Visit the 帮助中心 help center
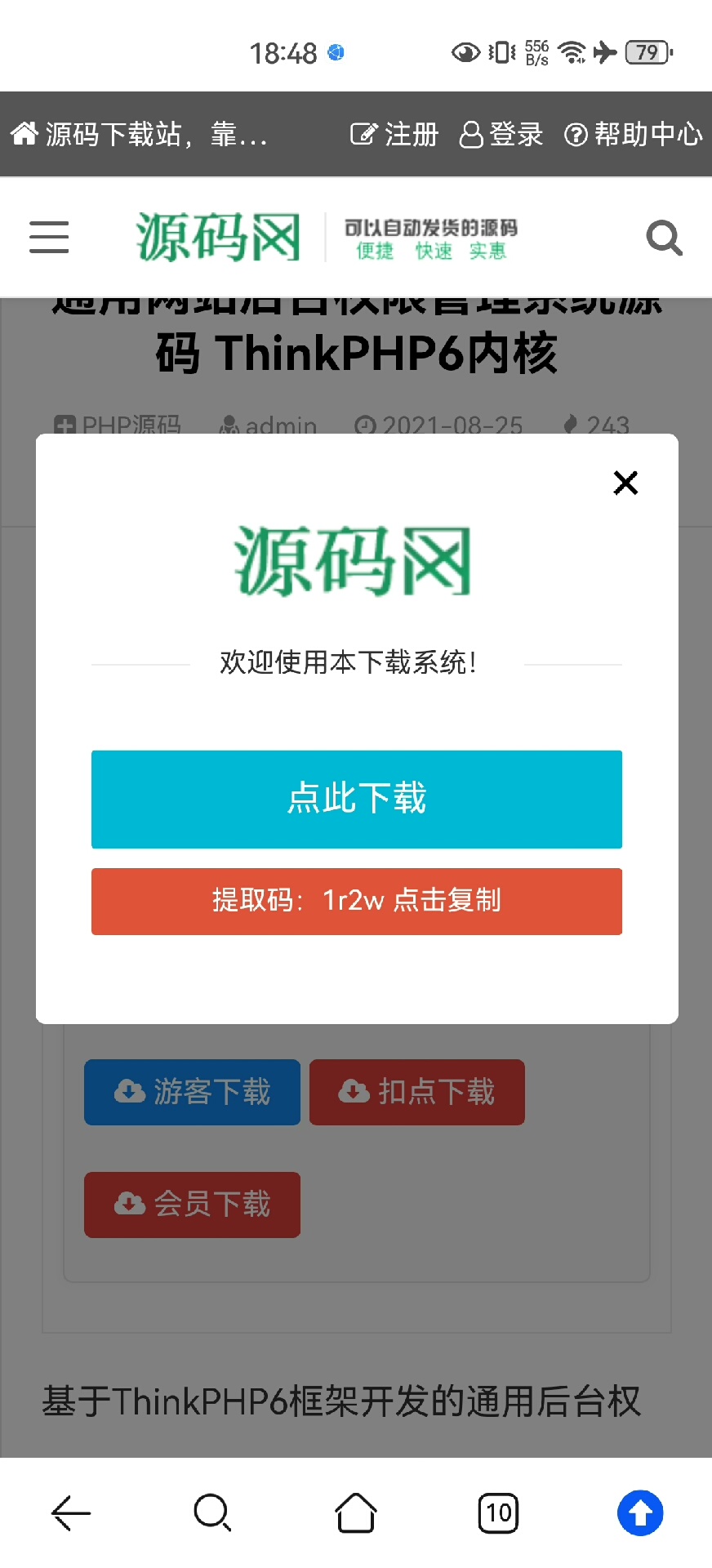Viewport: 712px width, 1568px height. point(634,134)
